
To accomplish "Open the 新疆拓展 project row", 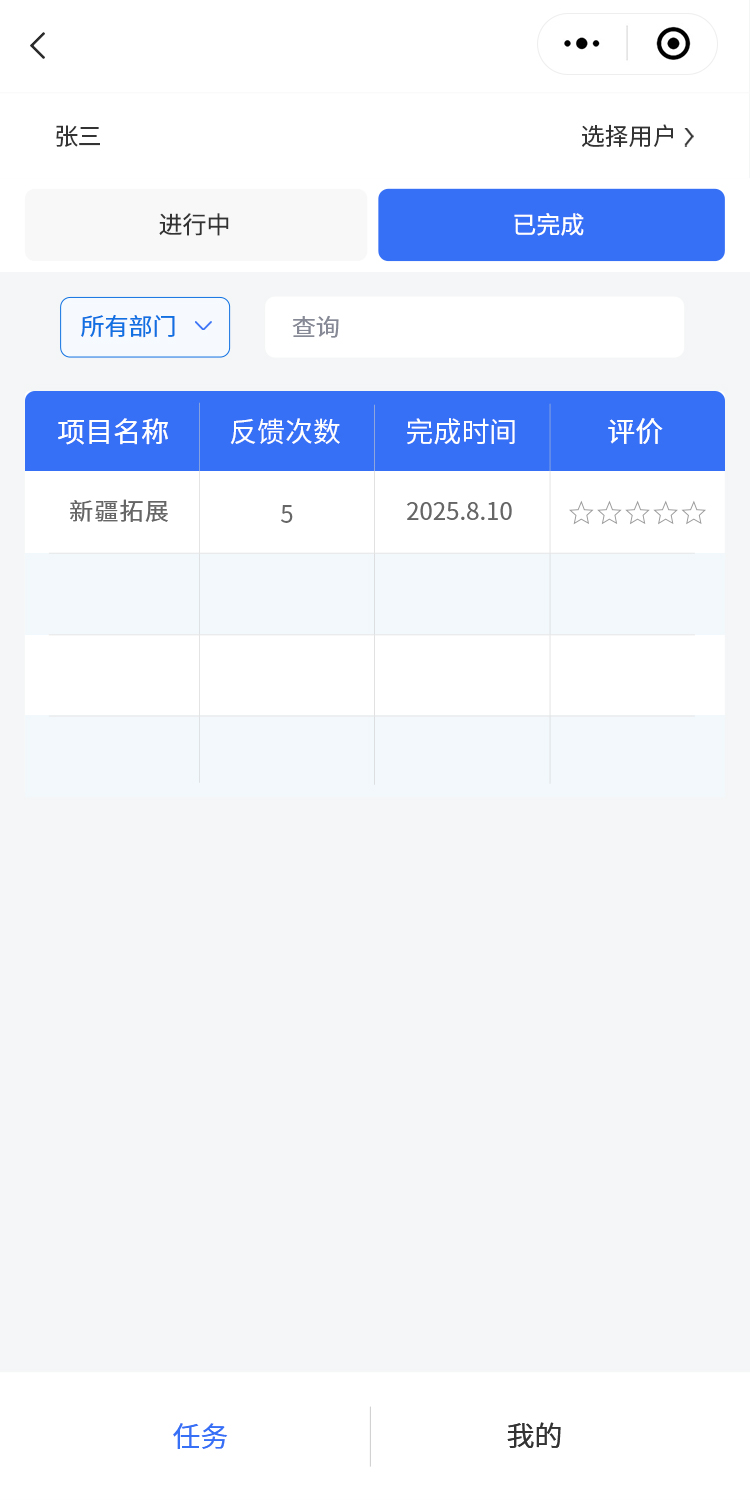I will (119, 512).
